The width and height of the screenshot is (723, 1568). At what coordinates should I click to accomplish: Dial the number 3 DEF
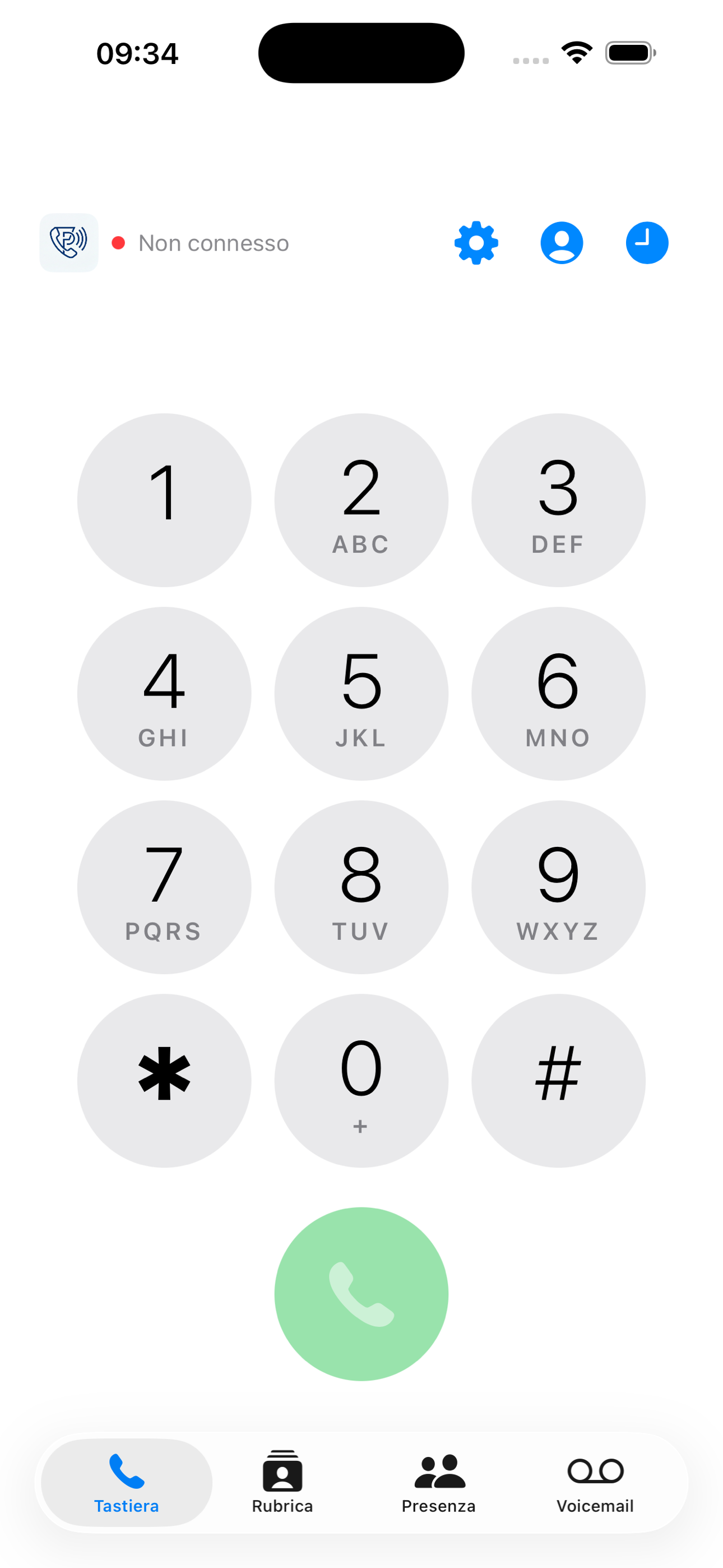(558, 499)
